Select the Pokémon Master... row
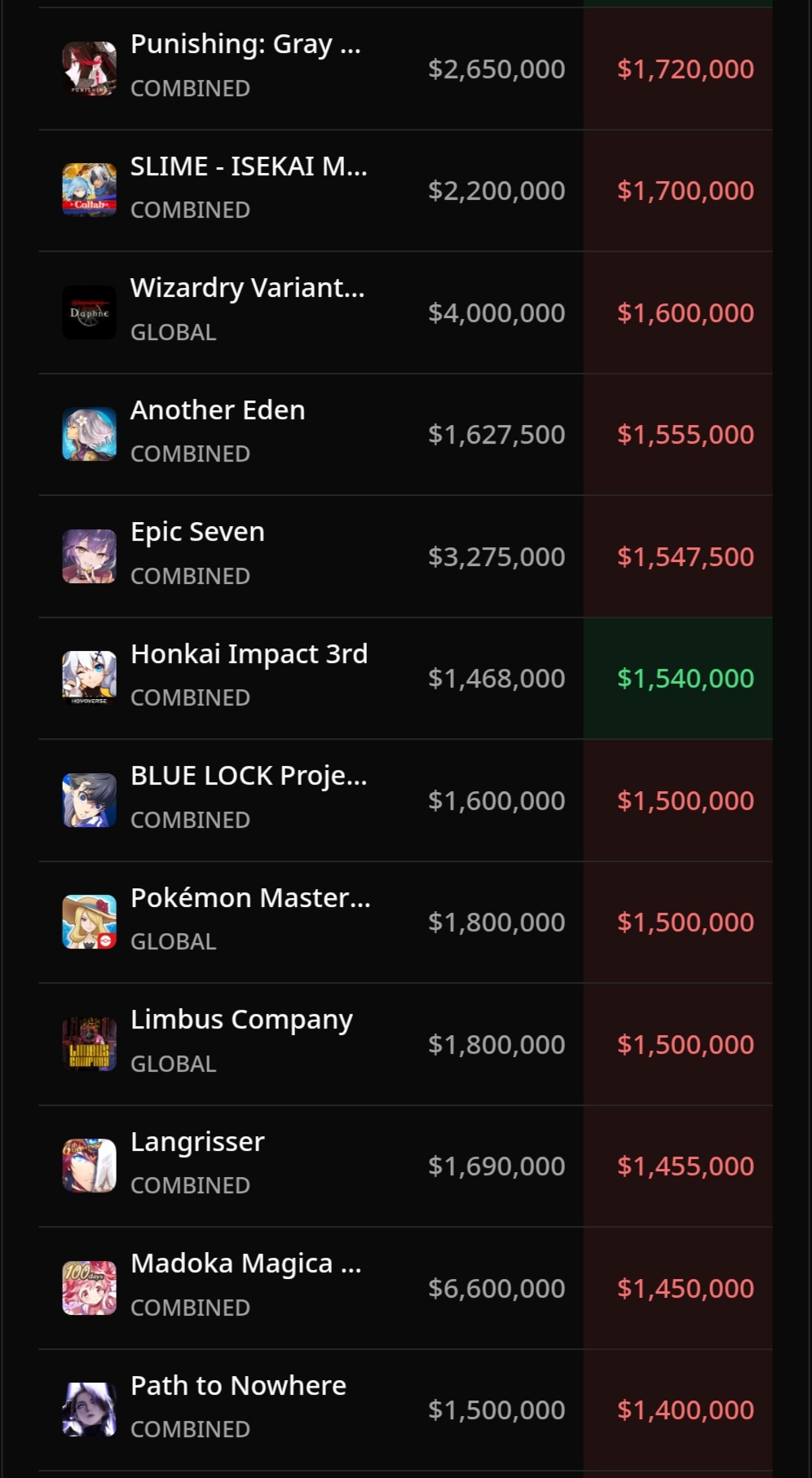 pyautogui.click(x=405, y=923)
